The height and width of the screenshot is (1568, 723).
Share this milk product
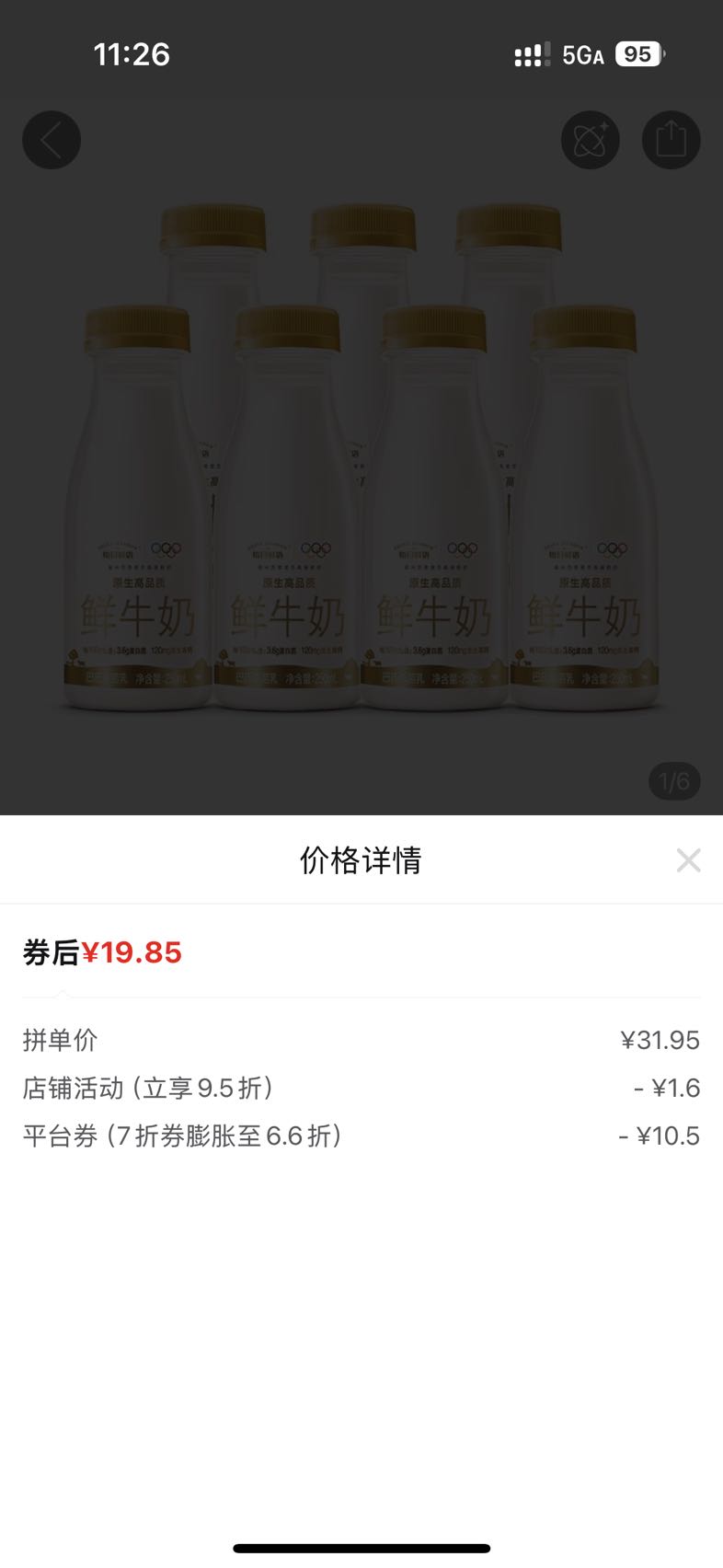coord(671,140)
